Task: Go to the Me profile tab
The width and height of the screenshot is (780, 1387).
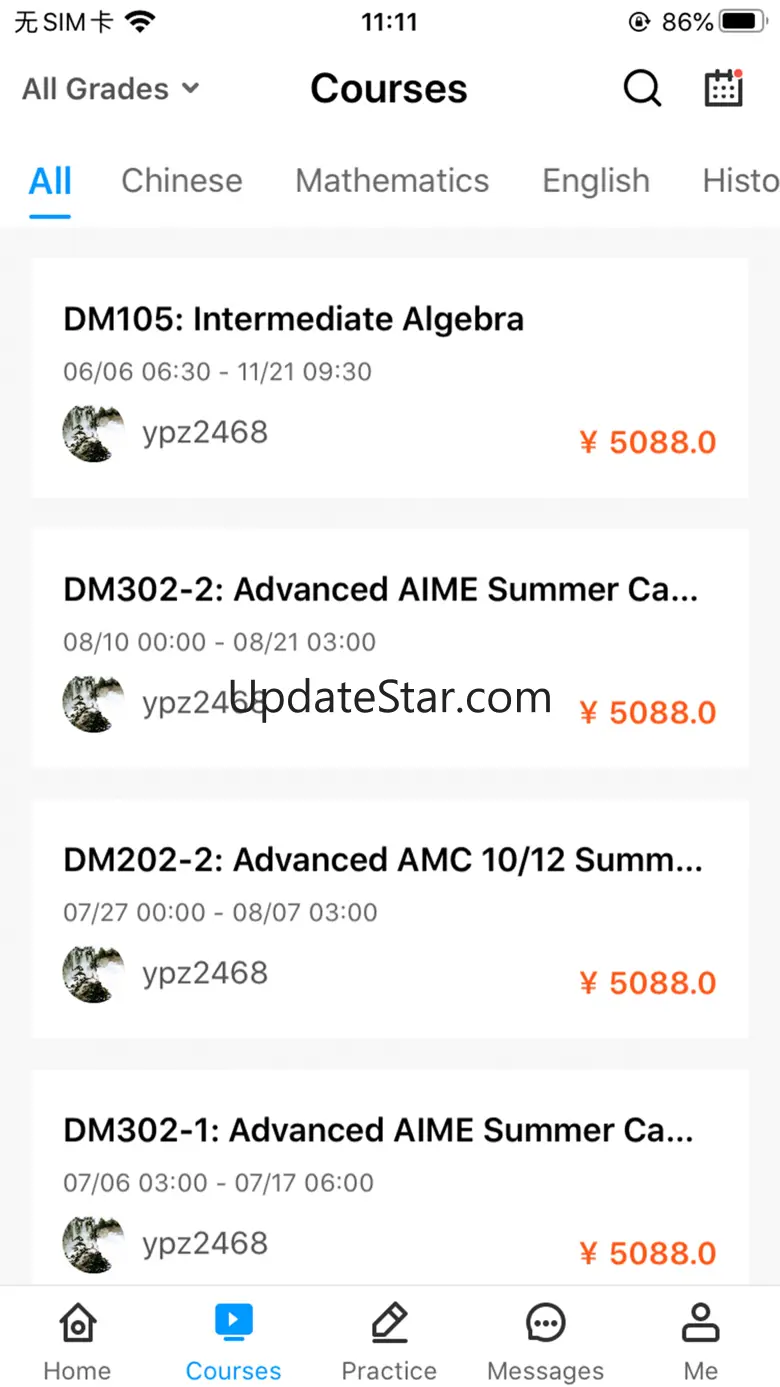Action: (x=701, y=1340)
